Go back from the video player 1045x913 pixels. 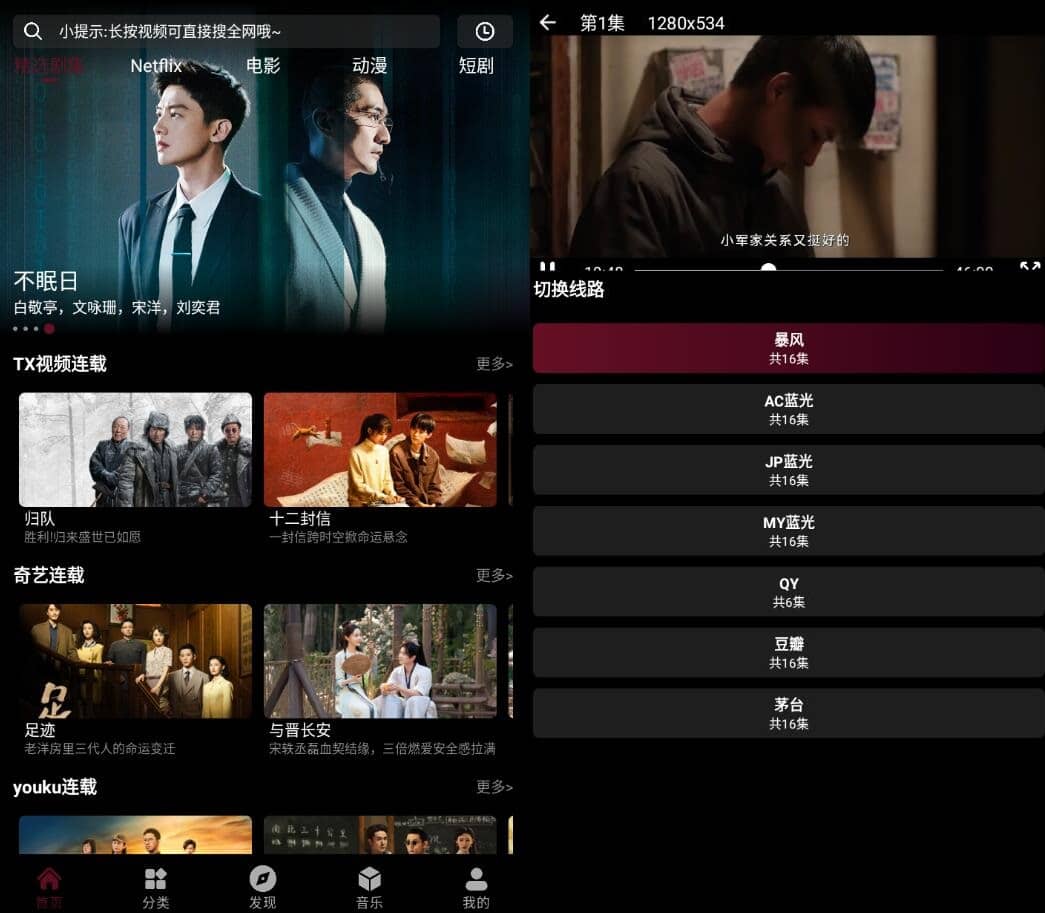click(x=547, y=23)
